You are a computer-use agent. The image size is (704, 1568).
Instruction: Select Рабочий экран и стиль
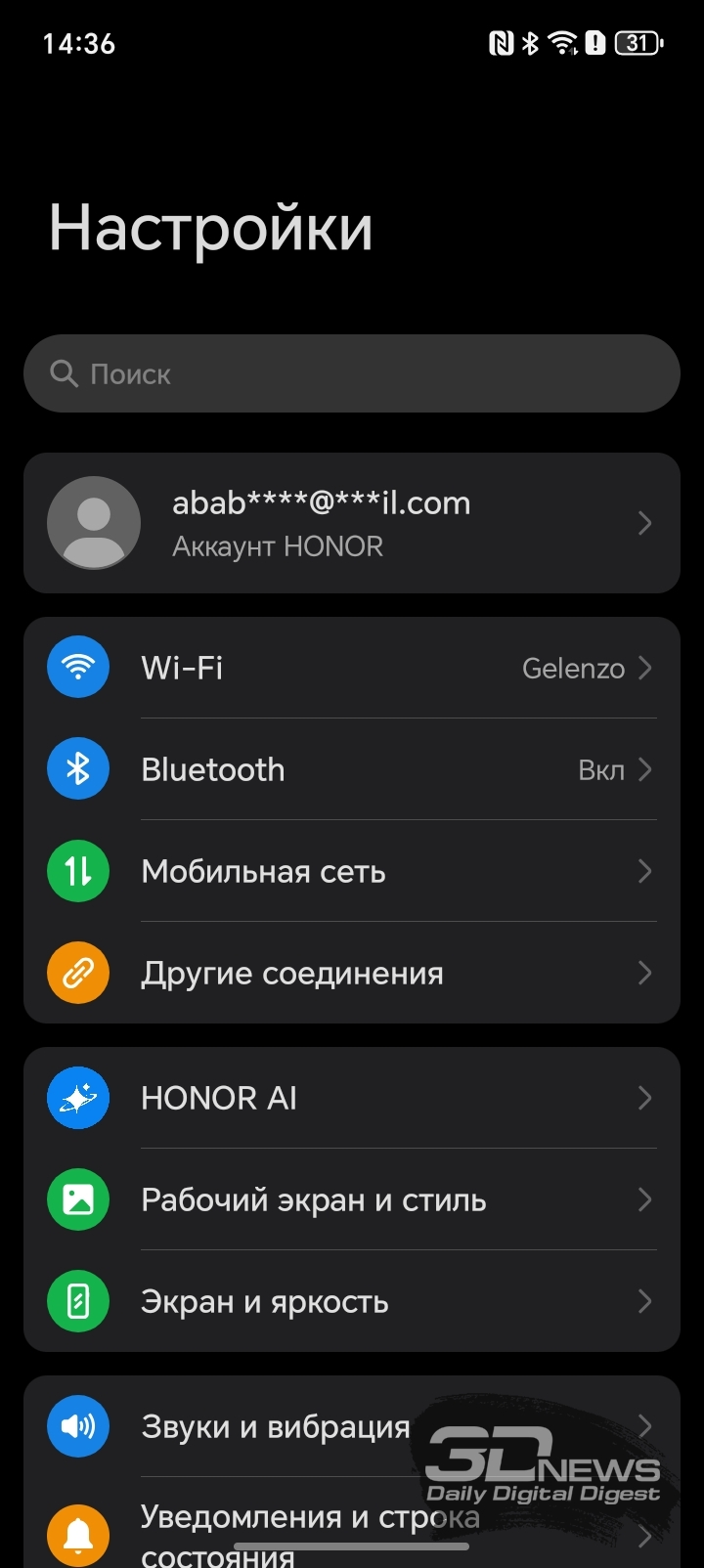tap(352, 1200)
